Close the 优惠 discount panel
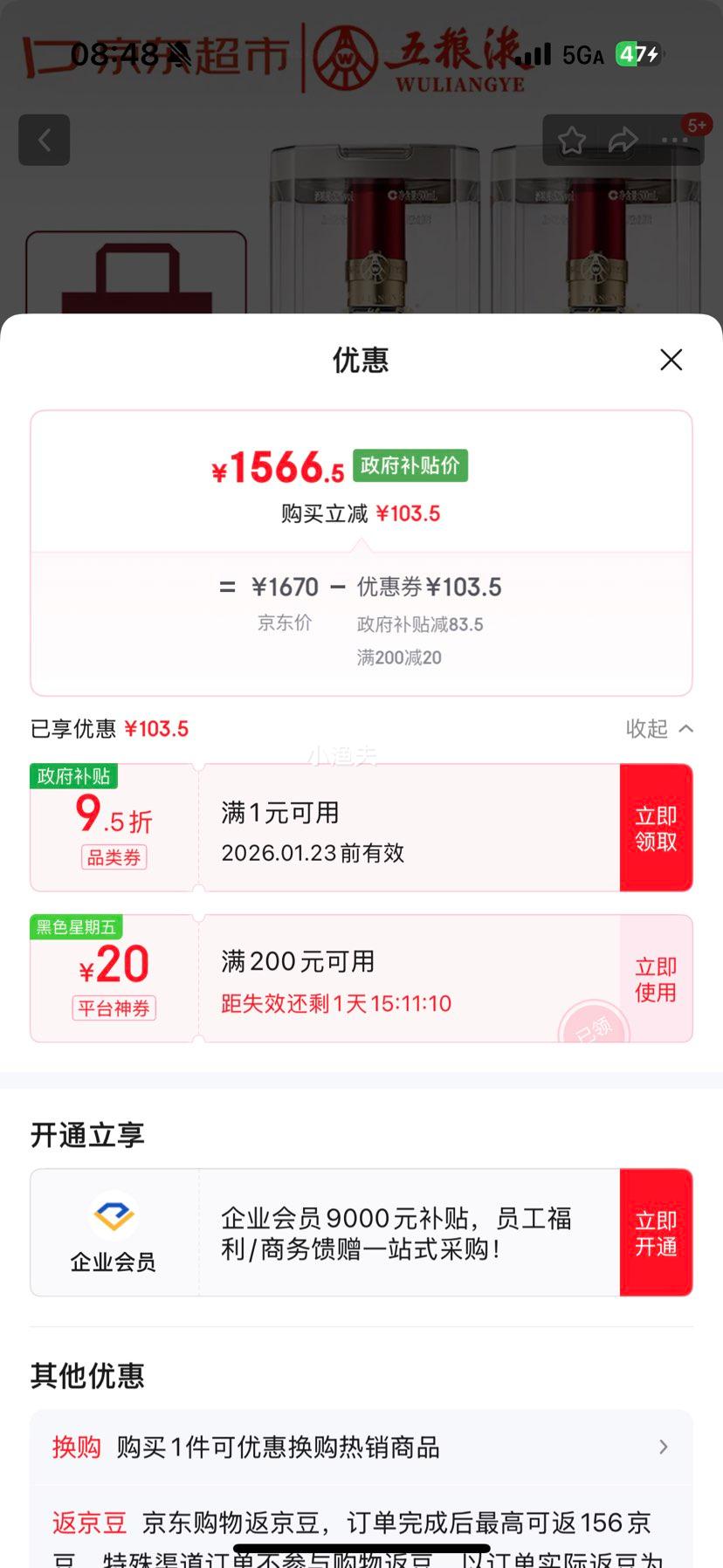 [671, 360]
